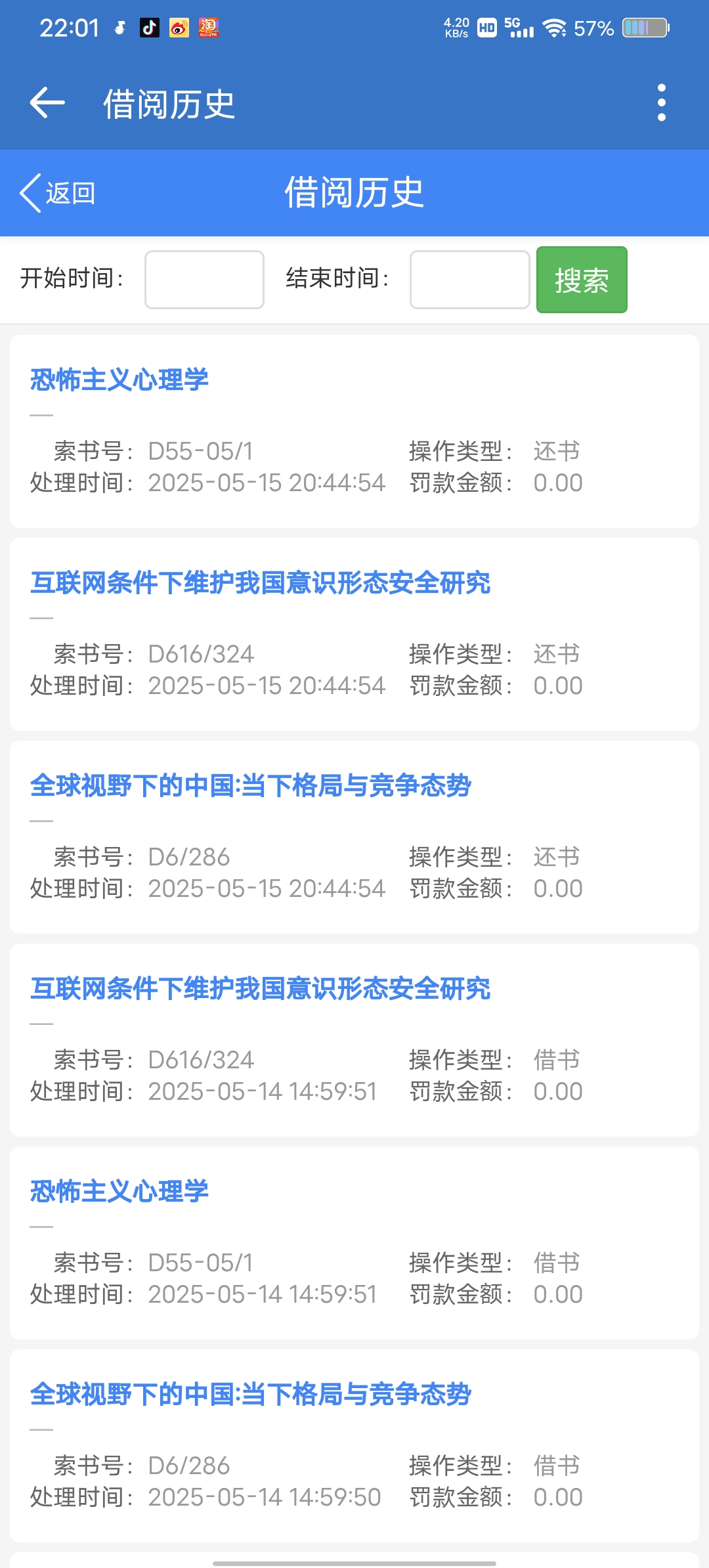Open 全球视野下的中国 from the 还书 record
This screenshot has height=1568, width=709.
(x=250, y=786)
